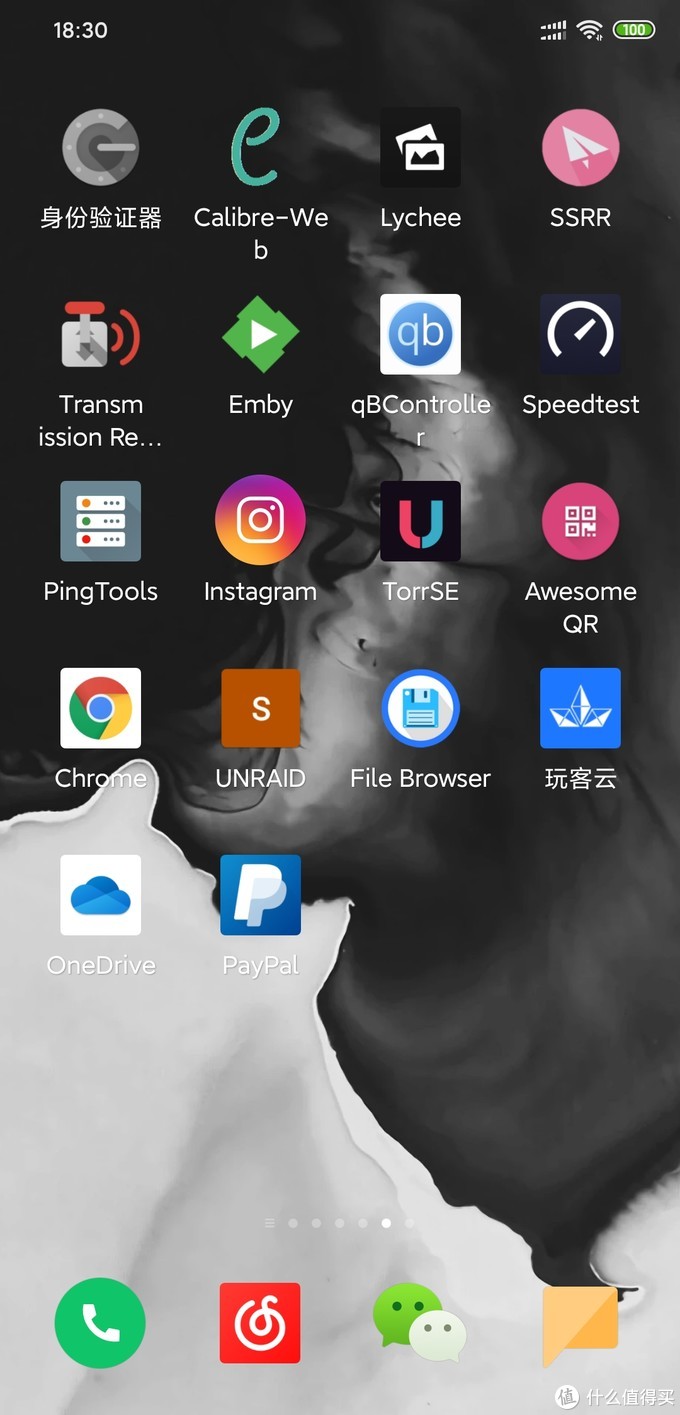This screenshot has width=680, height=1415.
Task: Launch Calibre-Web
Action: pyautogui.click(x=260, y=148)
